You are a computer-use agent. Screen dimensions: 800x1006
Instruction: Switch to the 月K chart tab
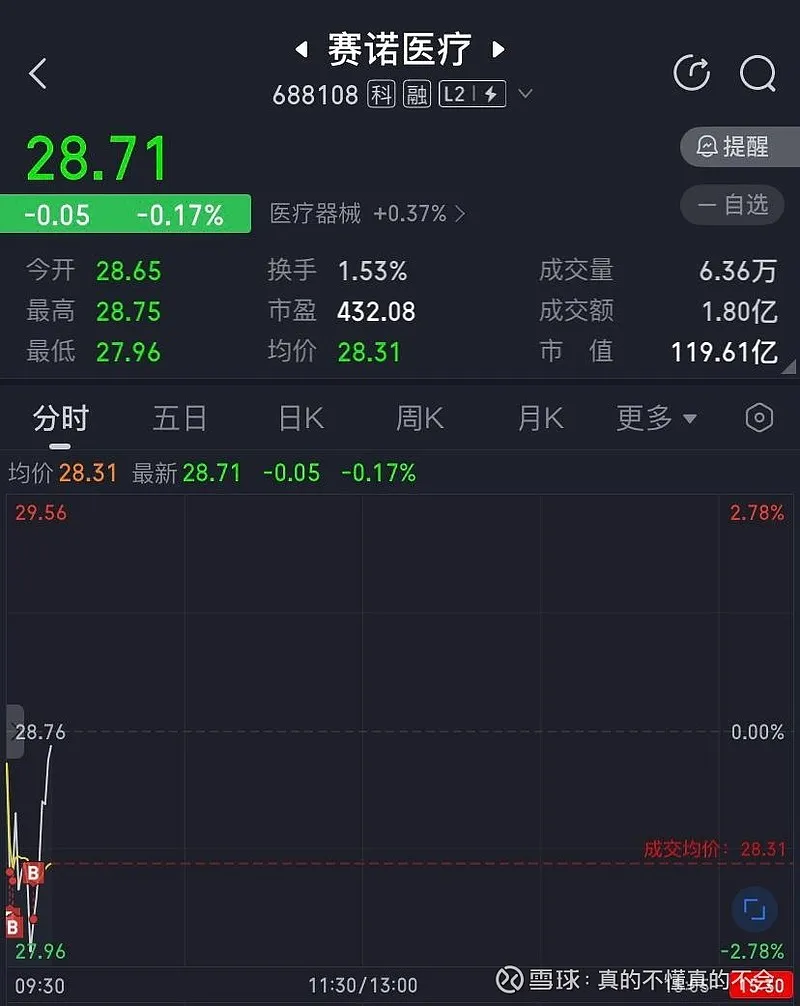540,418
